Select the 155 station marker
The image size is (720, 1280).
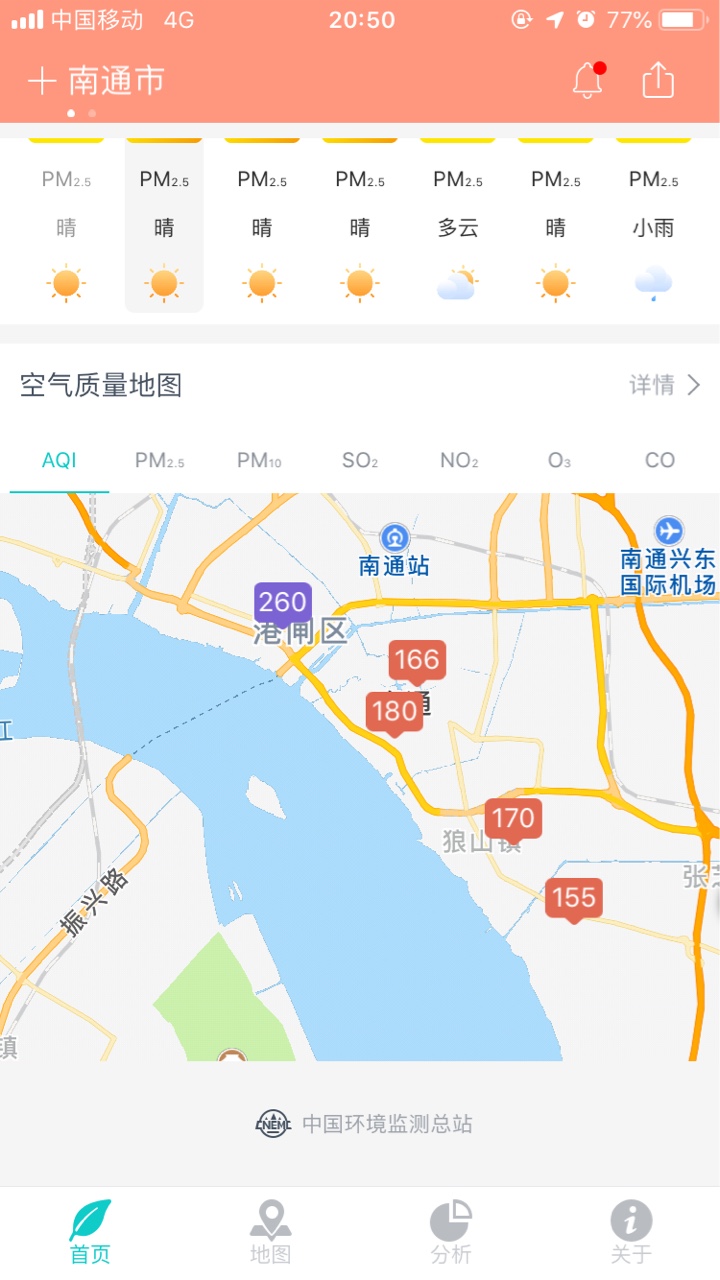pos(574,898)
